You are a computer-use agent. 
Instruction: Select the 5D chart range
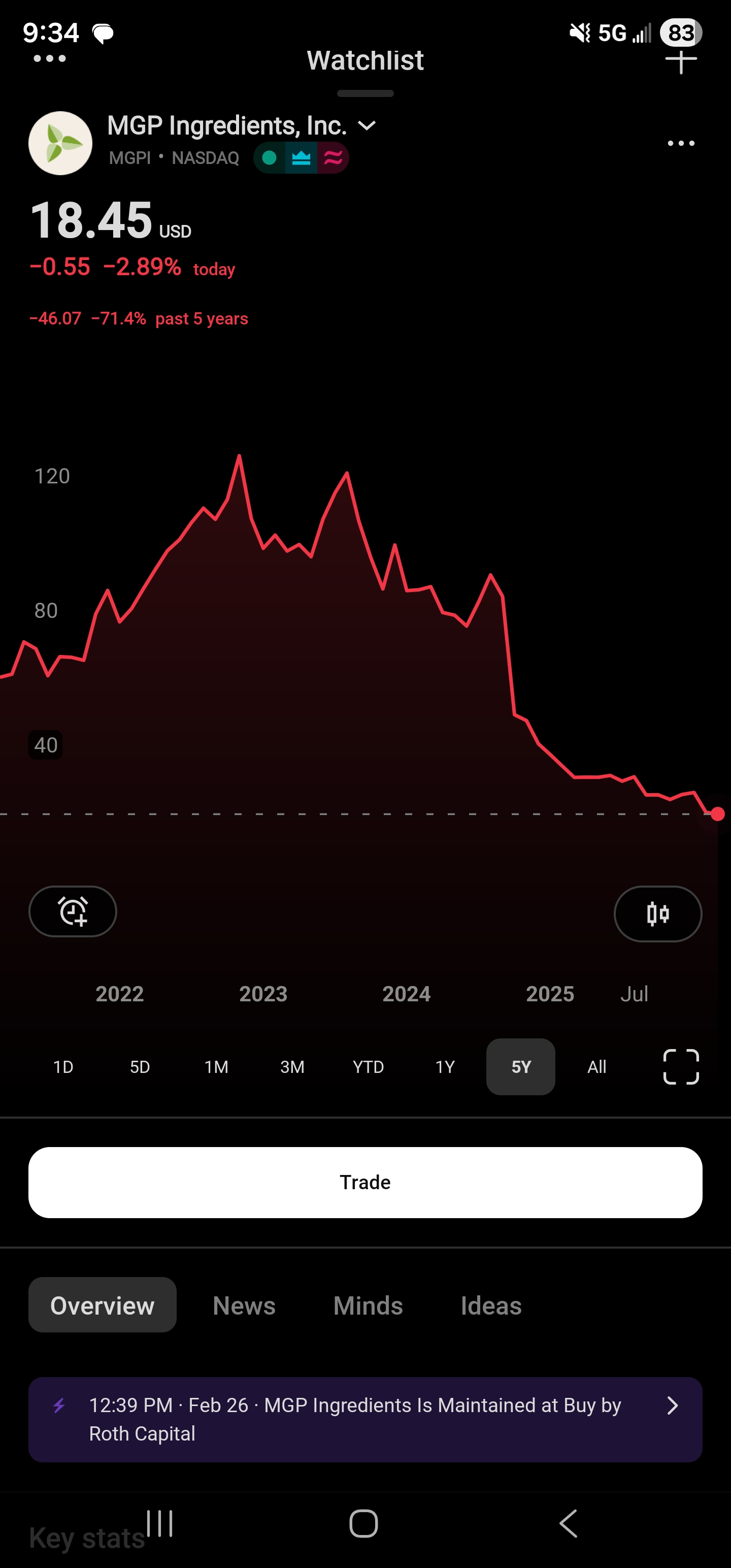[140, 1067]
